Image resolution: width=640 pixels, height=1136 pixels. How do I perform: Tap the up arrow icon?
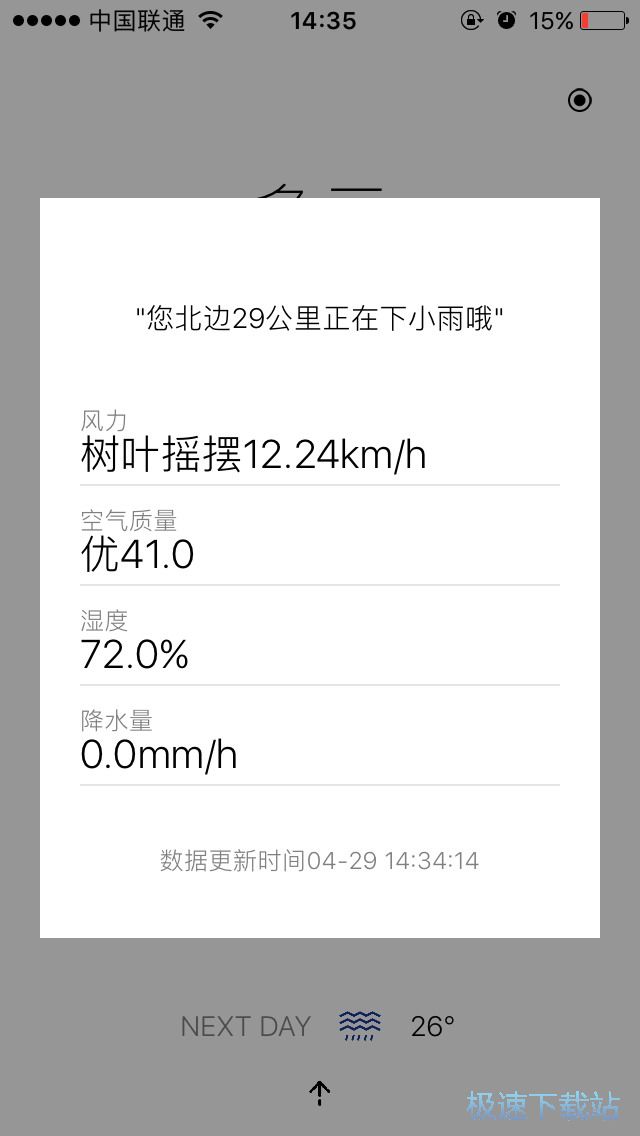[319, 1093]
